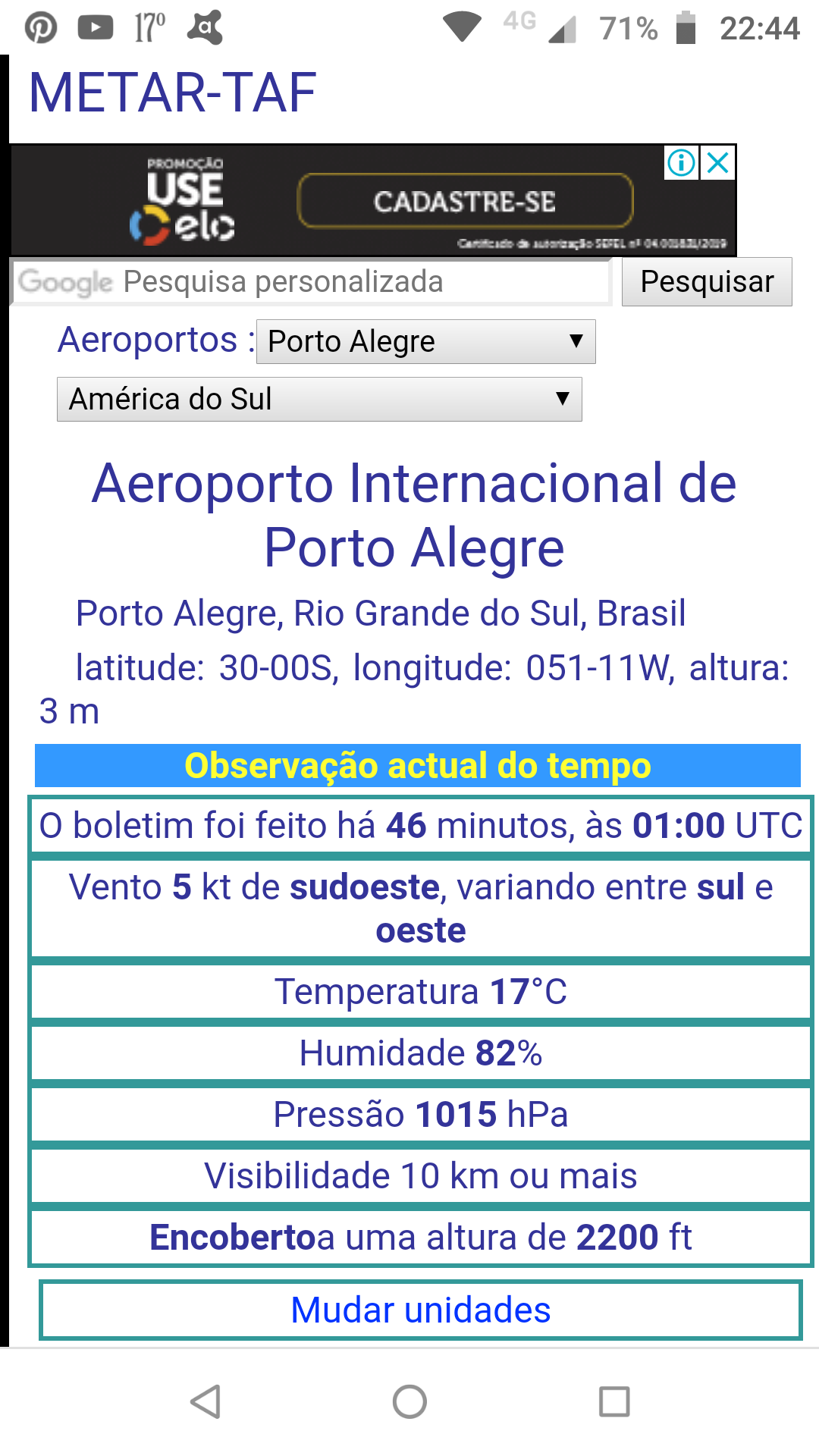Tap the Pesquisa personalizada search field
This screenshot has width=819, height=1456.
[311, 282]
